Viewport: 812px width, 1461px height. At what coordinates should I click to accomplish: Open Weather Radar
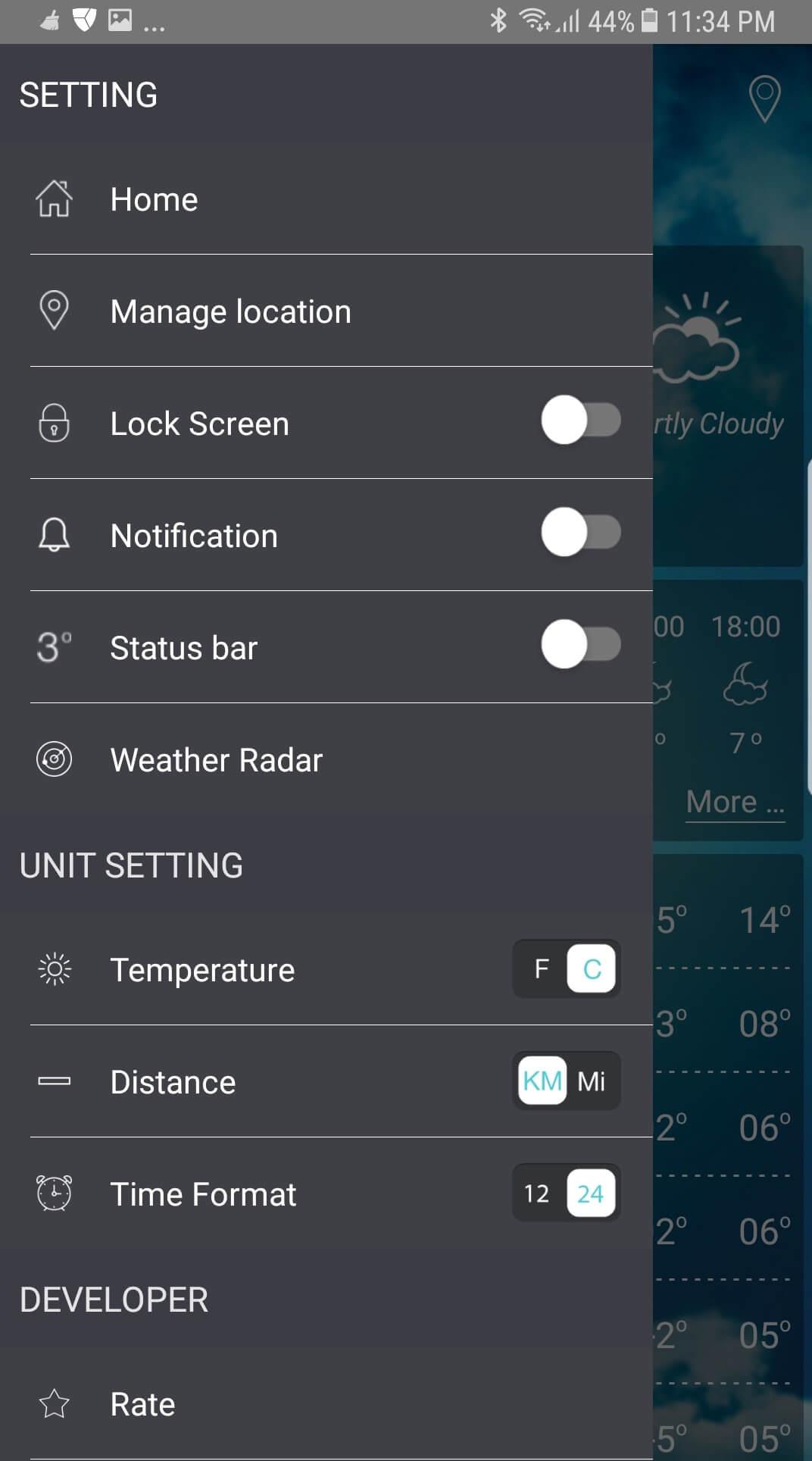tap(216, 760)
